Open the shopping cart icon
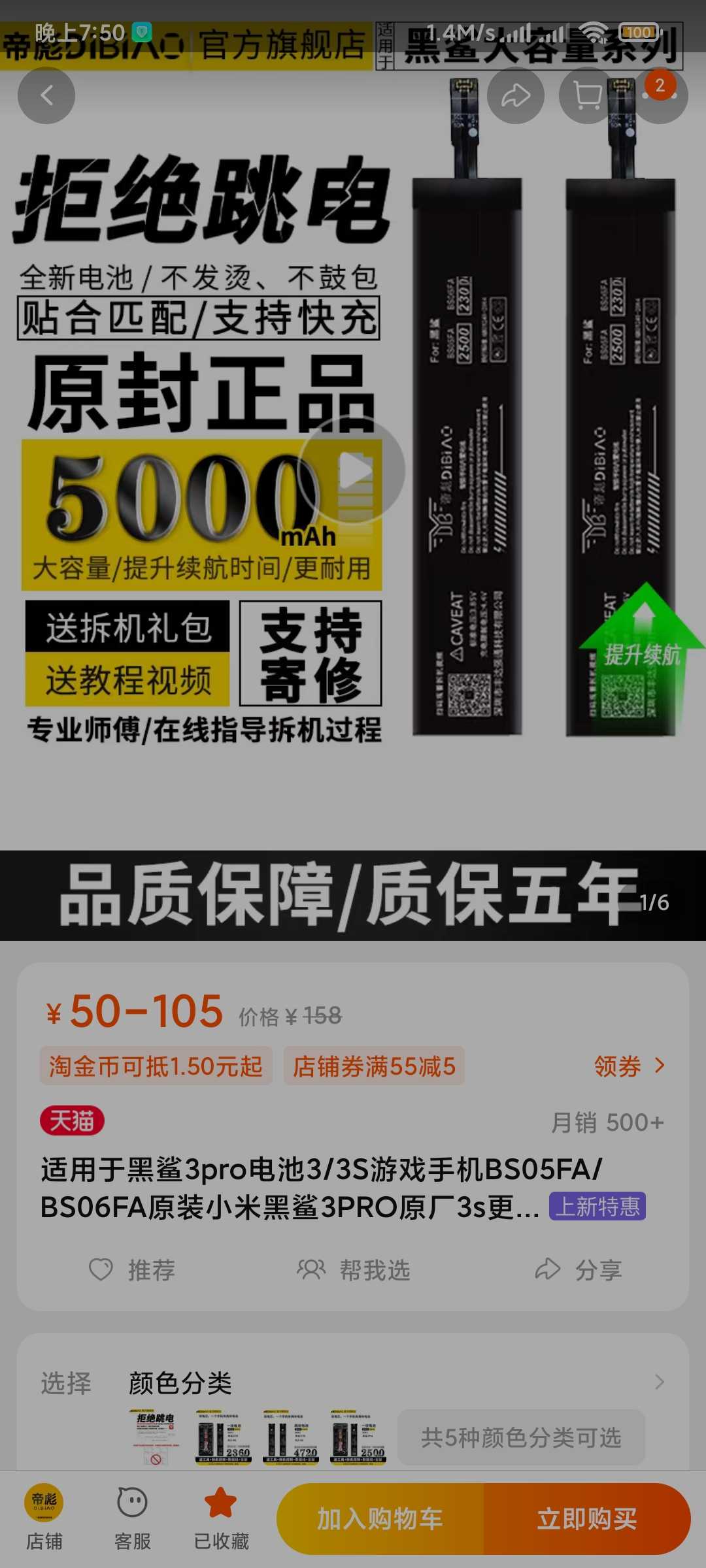This screenshot has height=1568, width=706. pos(588,95)
